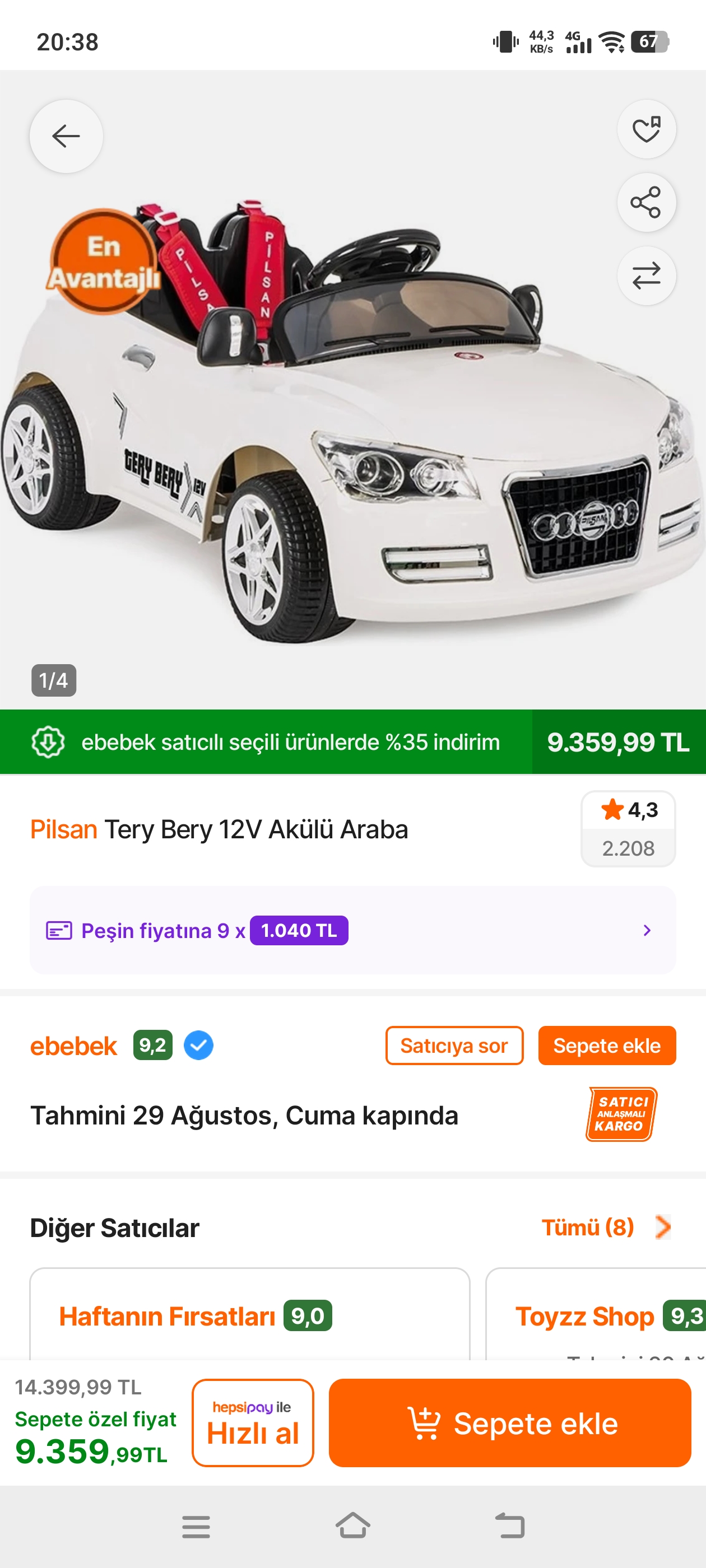The image size is (706, 1568).
Task: Buy quickly with Hepsipay Hızlı al
Action: [x=253, y=1423]
